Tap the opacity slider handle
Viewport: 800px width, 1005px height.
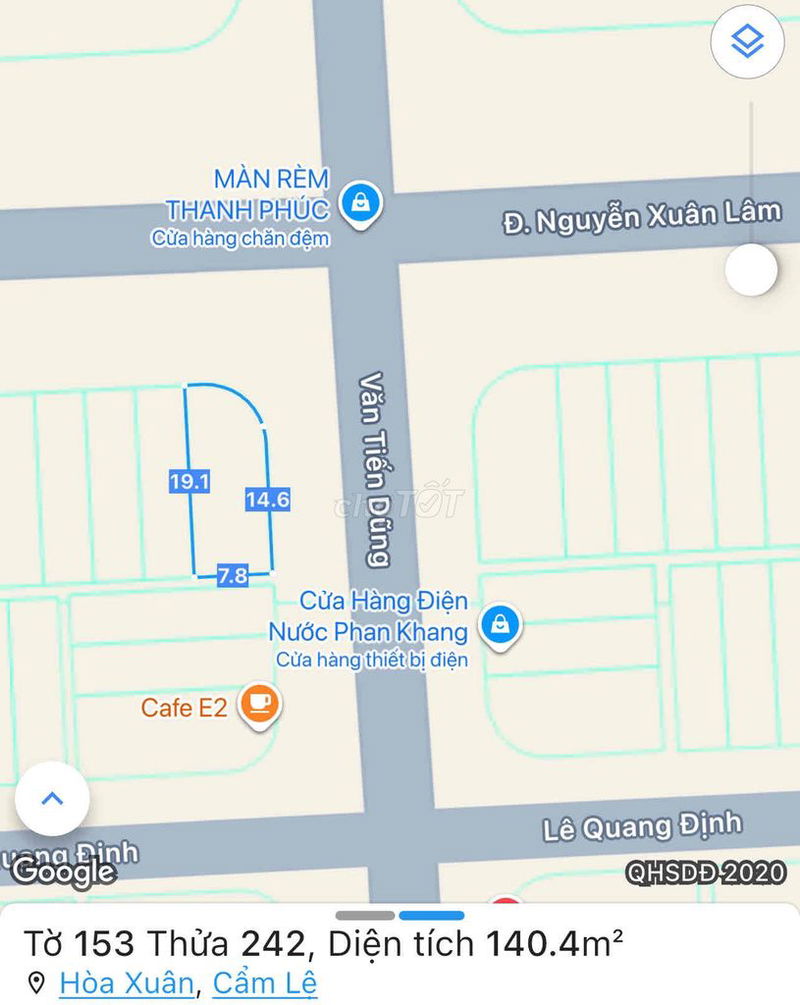tap(751, 270)
